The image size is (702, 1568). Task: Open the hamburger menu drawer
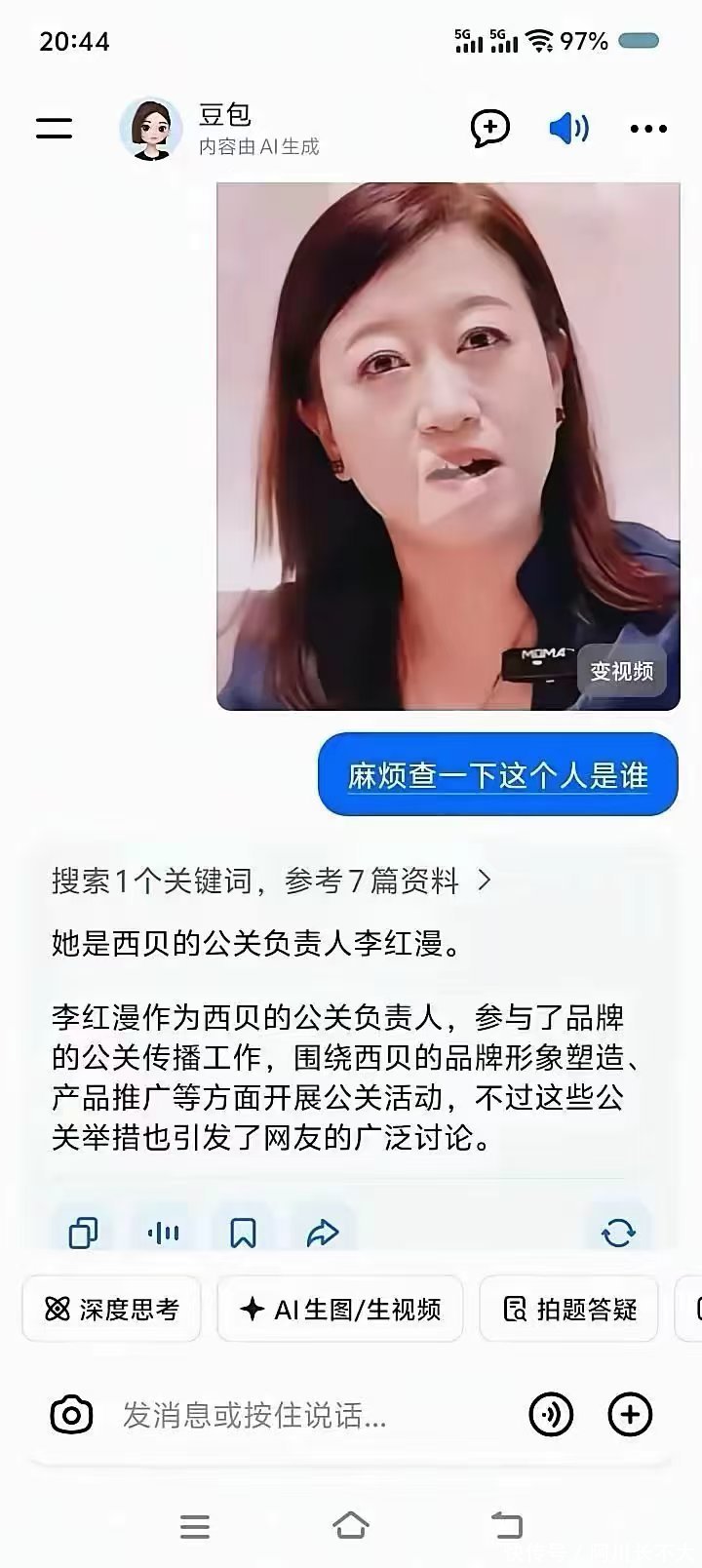pos(55,128)
